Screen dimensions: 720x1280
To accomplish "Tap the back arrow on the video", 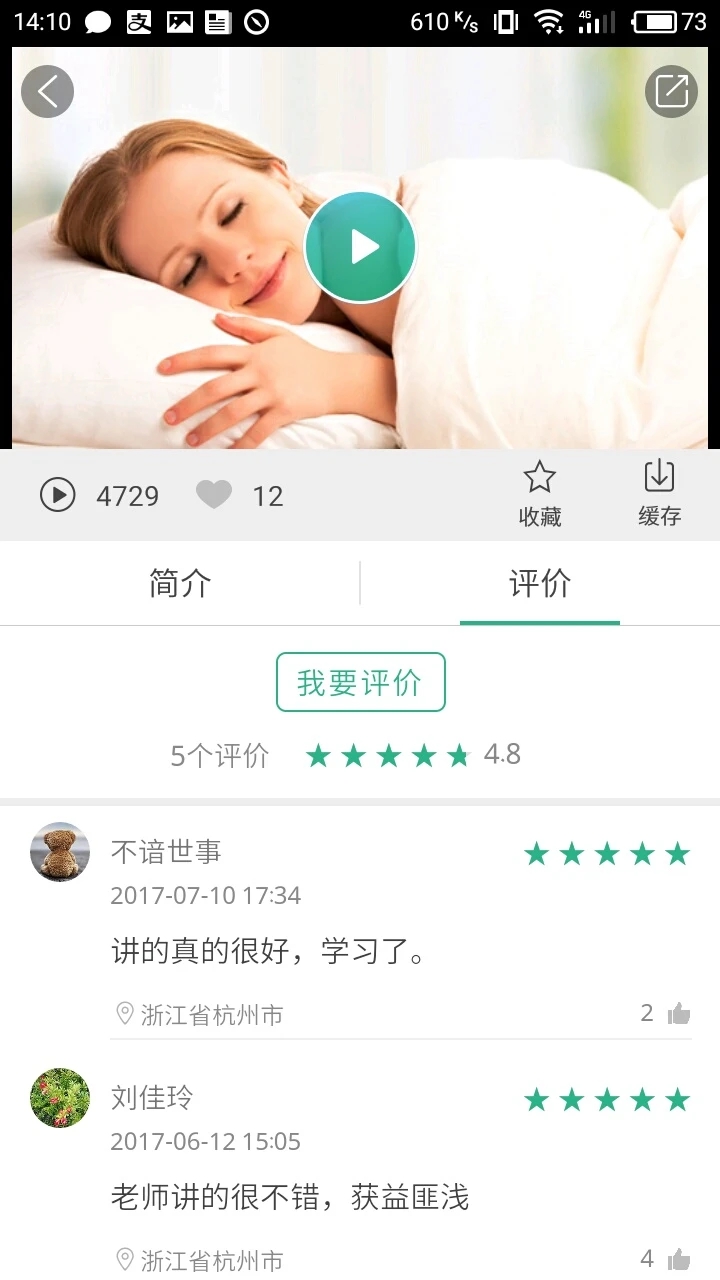I will point(47,90).
